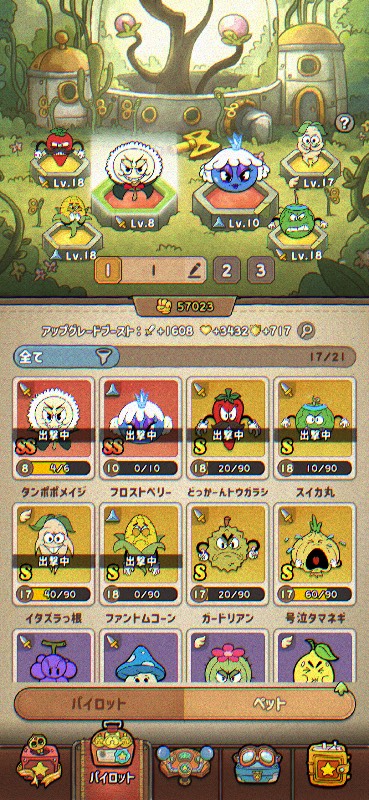This screenshot has height=800, width=369.
Task: Open the どっかーんトウガラシ pilot card
Action: click(228, 428)
